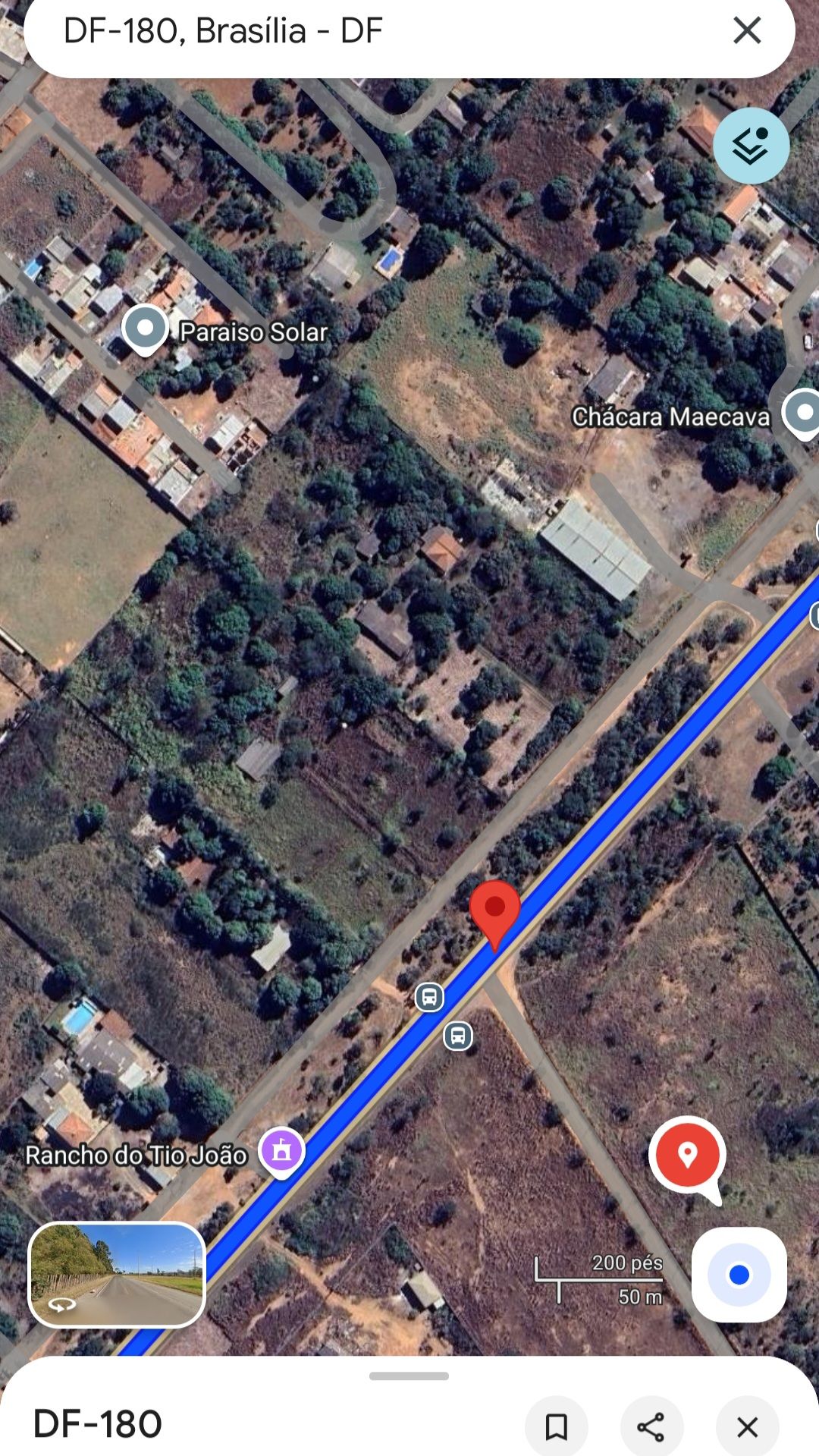Clear the DF-180 search with the X
The height and width of the screenshot is (1456, 819).
tap(747, 30)
